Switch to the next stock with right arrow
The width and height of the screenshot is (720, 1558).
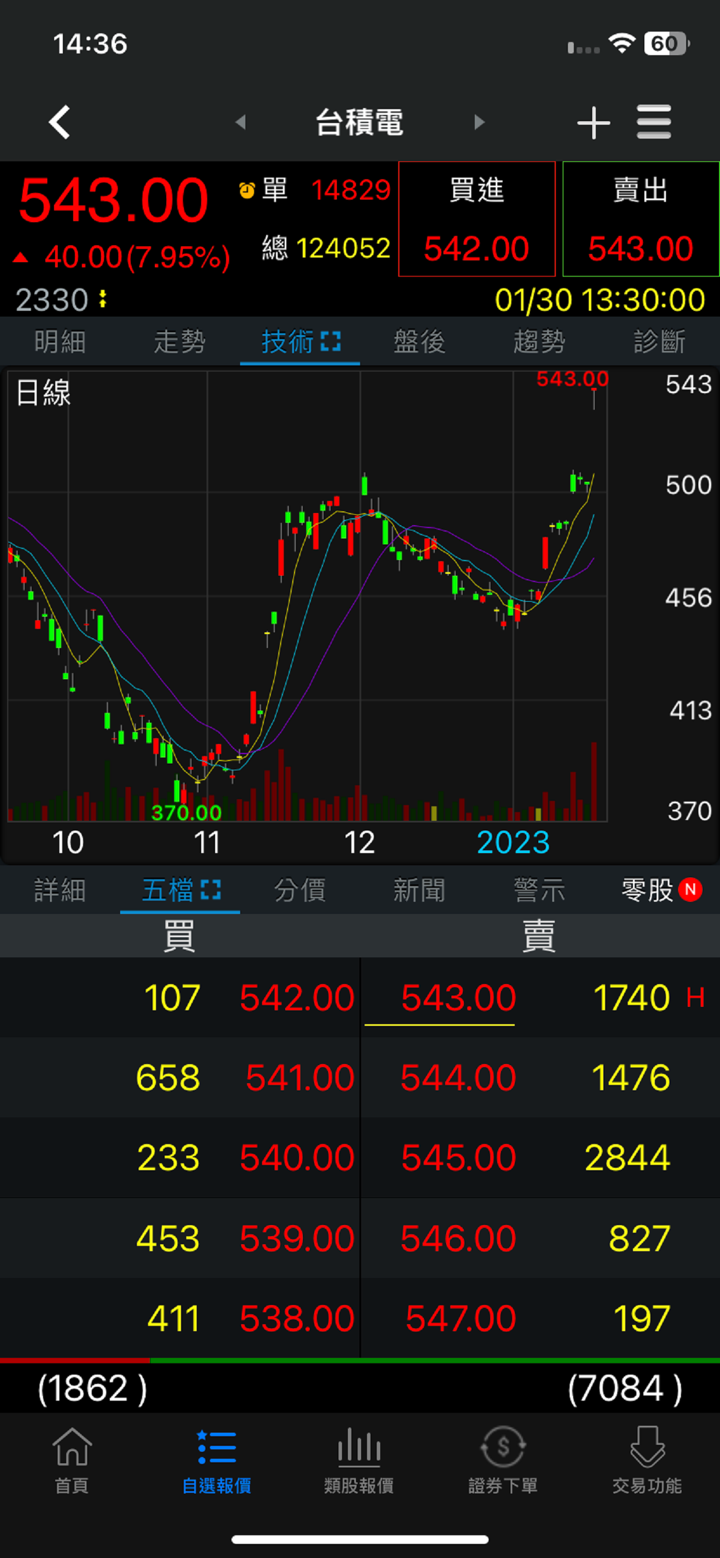pyautogui.click(x=479, y=123)
